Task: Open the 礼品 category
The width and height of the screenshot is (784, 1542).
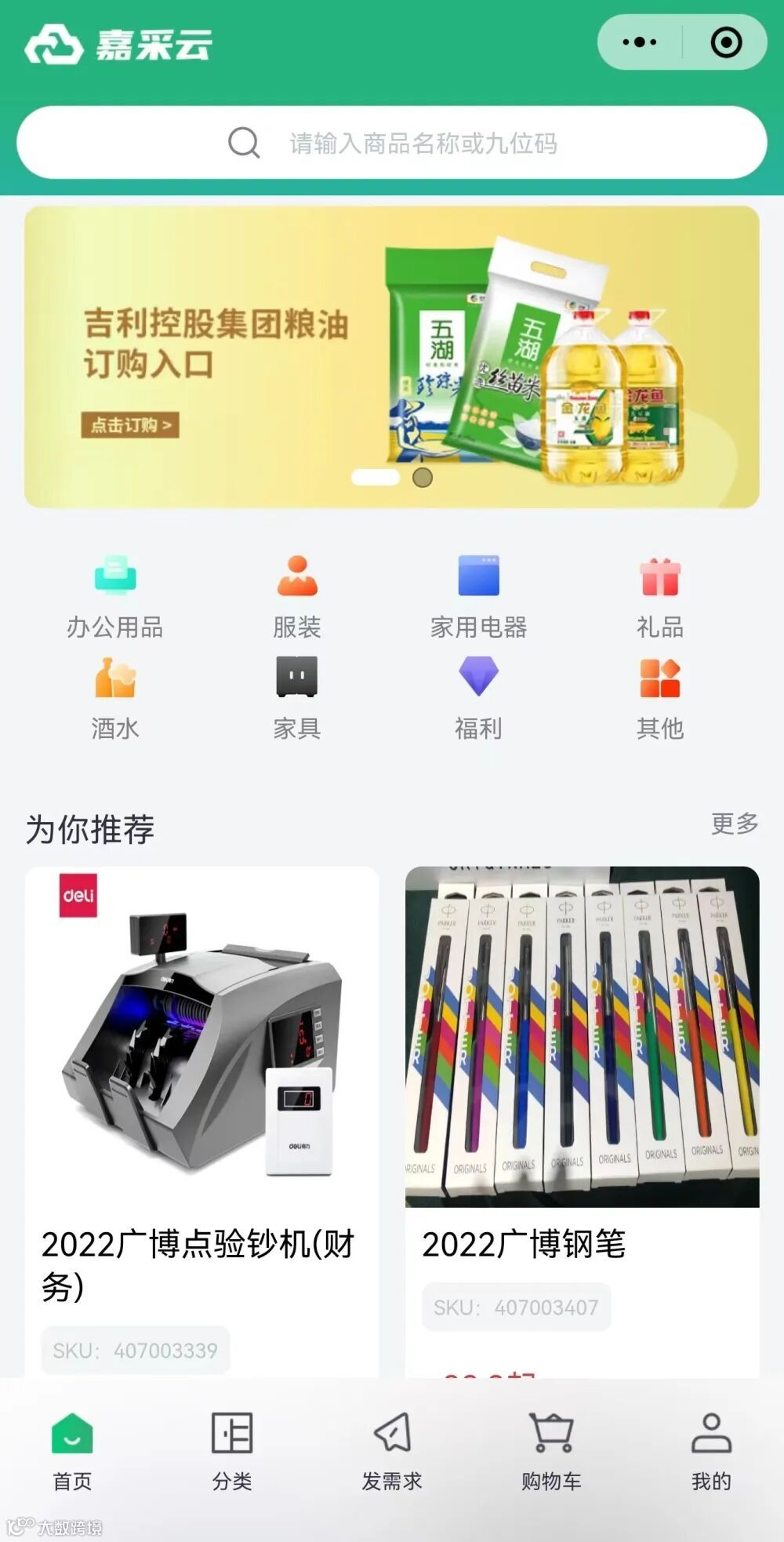Action: coord(660,598)
